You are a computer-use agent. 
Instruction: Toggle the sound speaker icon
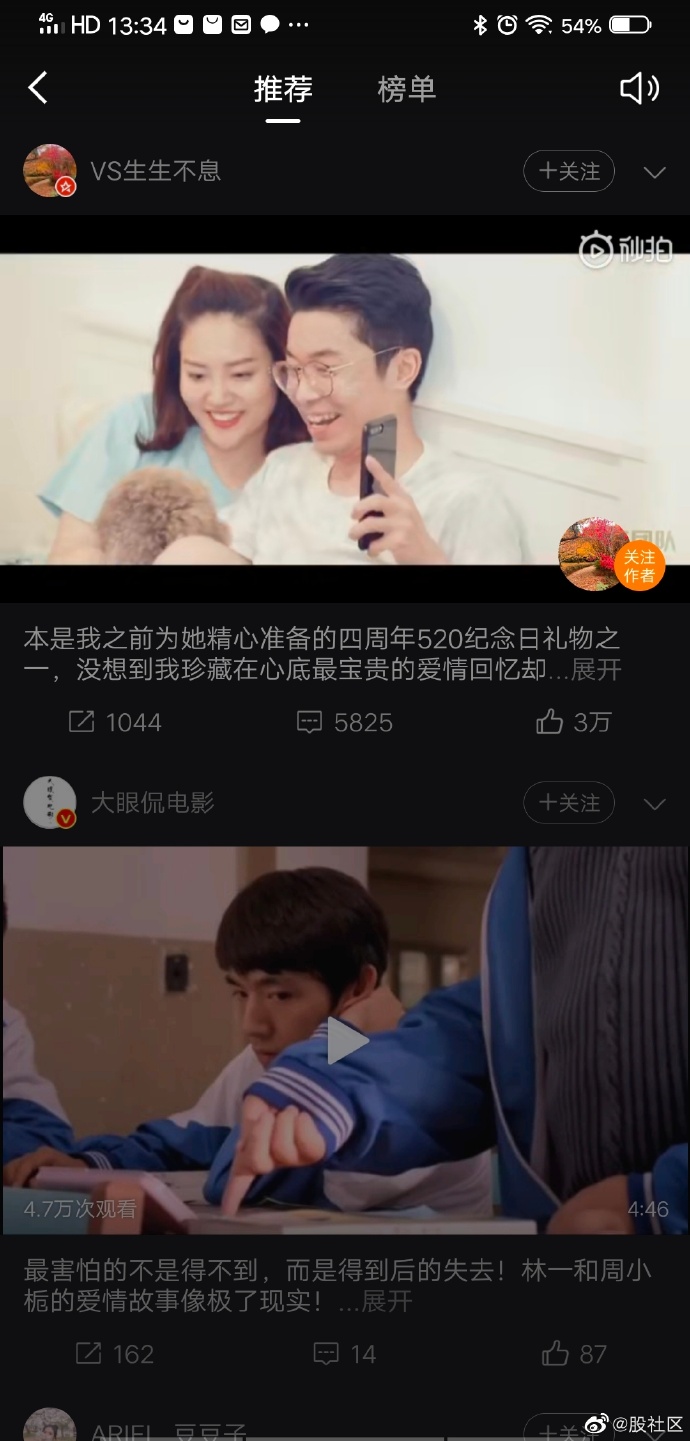[639, 89]
